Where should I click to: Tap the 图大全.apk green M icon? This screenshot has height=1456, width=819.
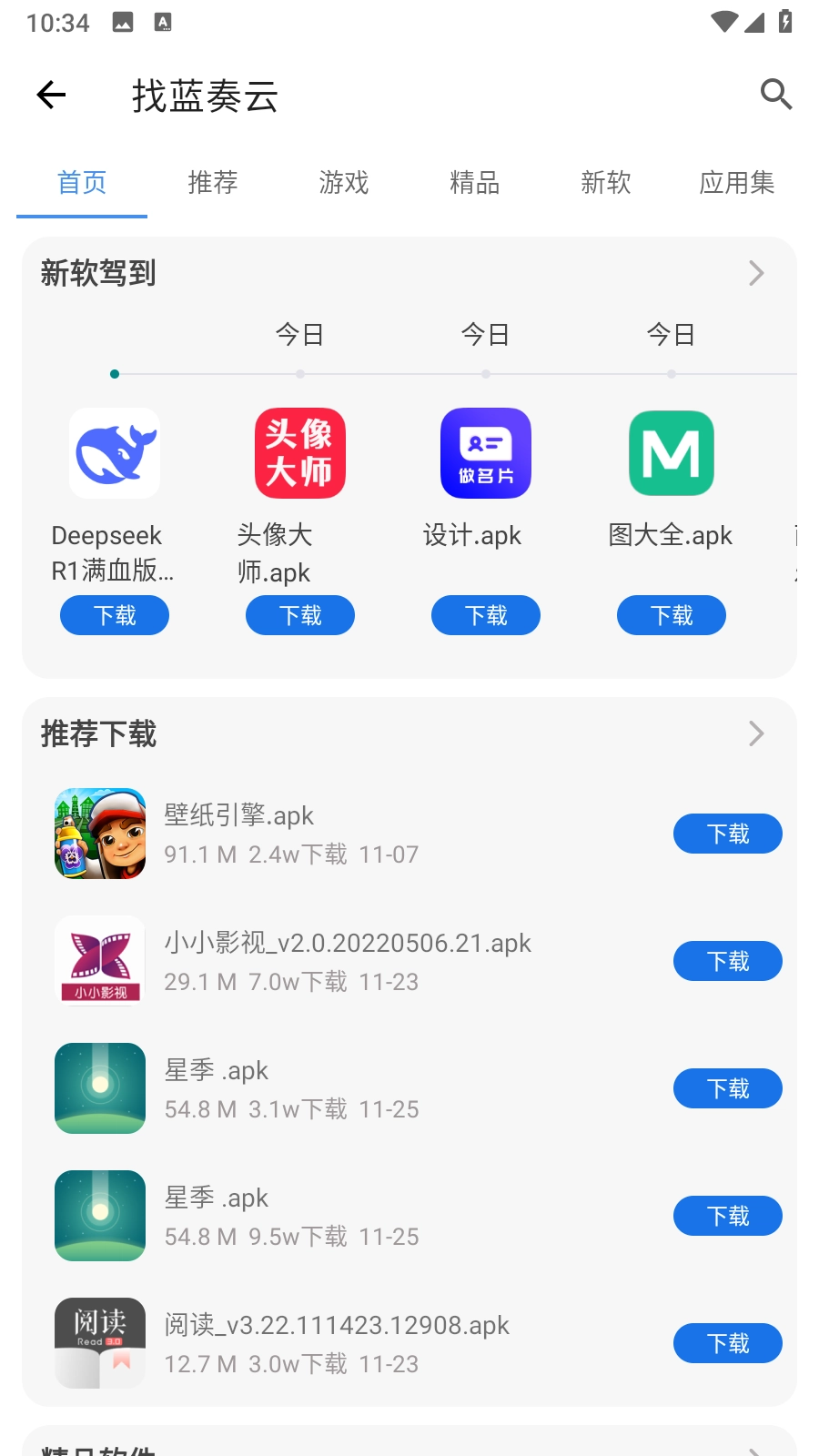tap(671, 452)
